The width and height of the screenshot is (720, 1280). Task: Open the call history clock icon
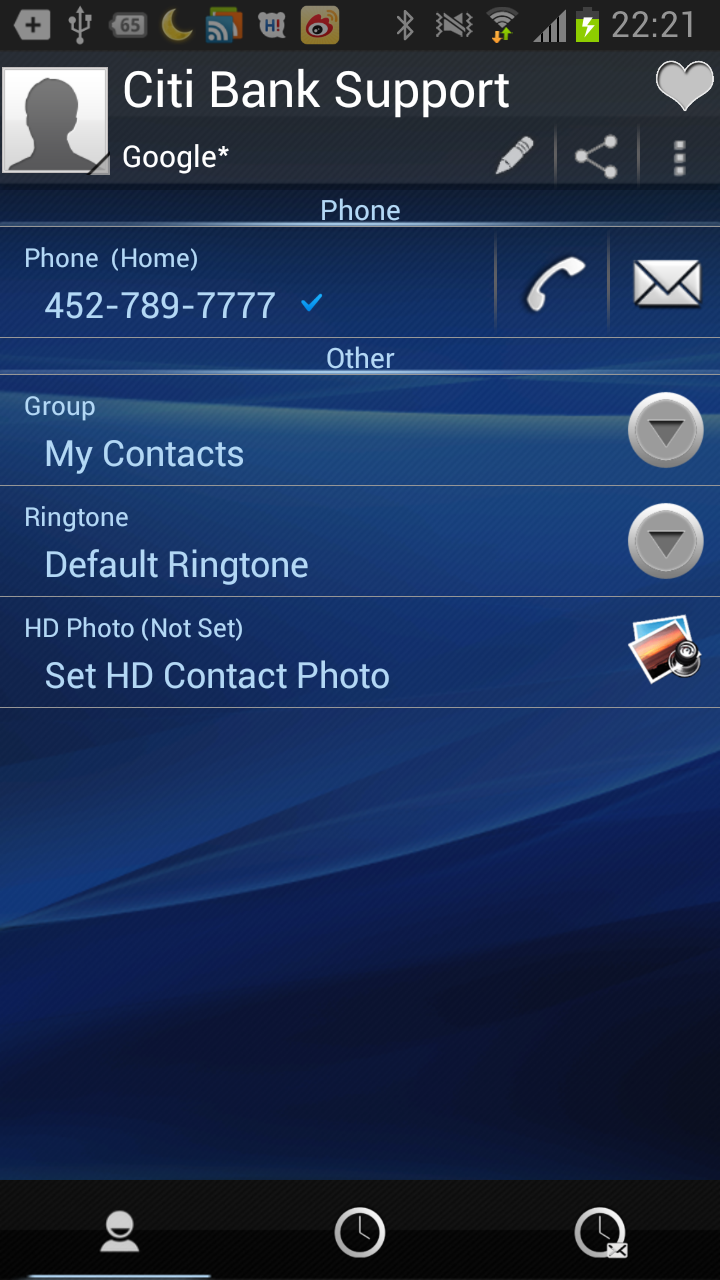coord(360,1232)
